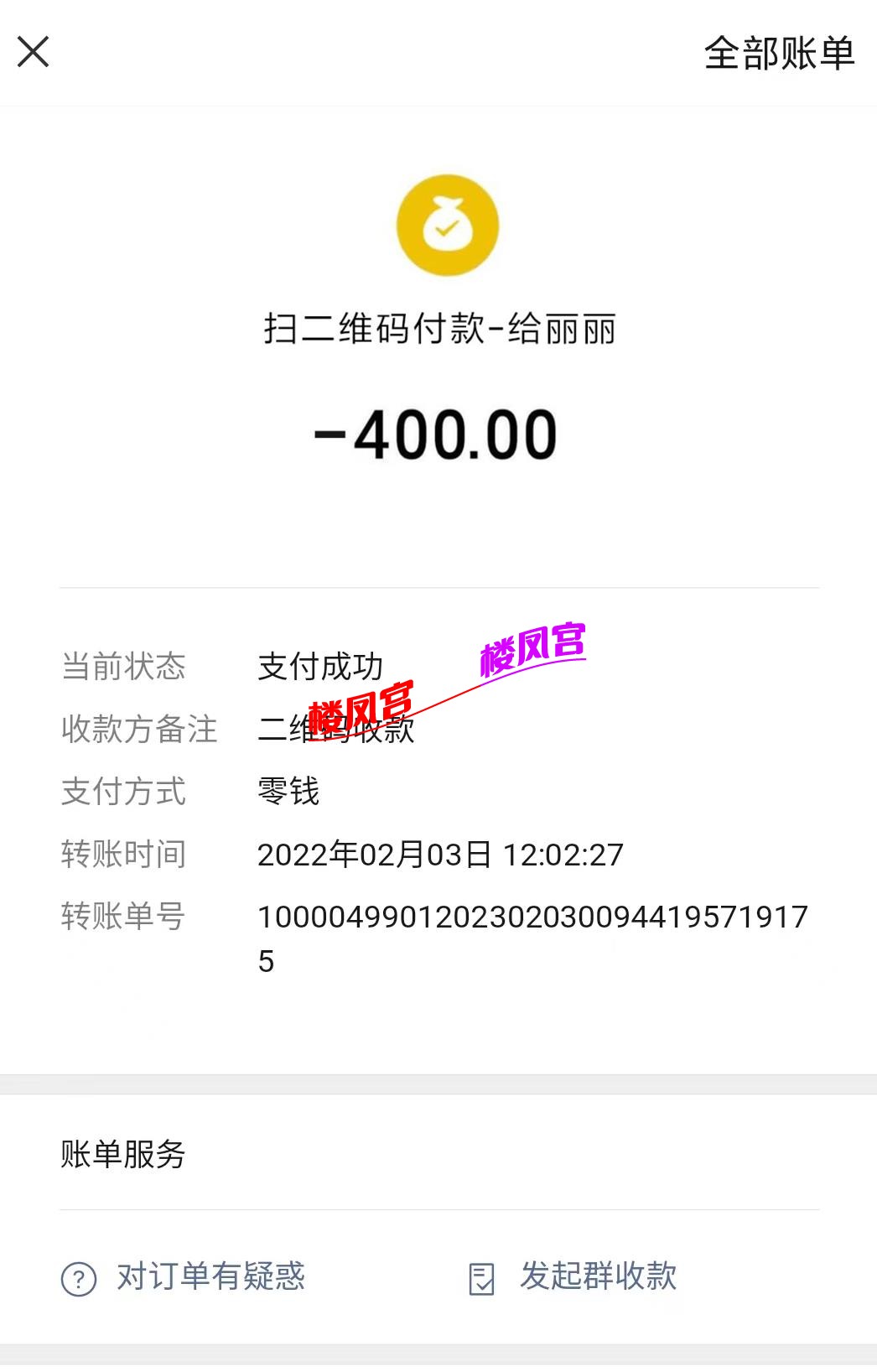The image size is (877, 1372).
Task: Click the 支付成功 status text
Action: (x=322, y=668)
